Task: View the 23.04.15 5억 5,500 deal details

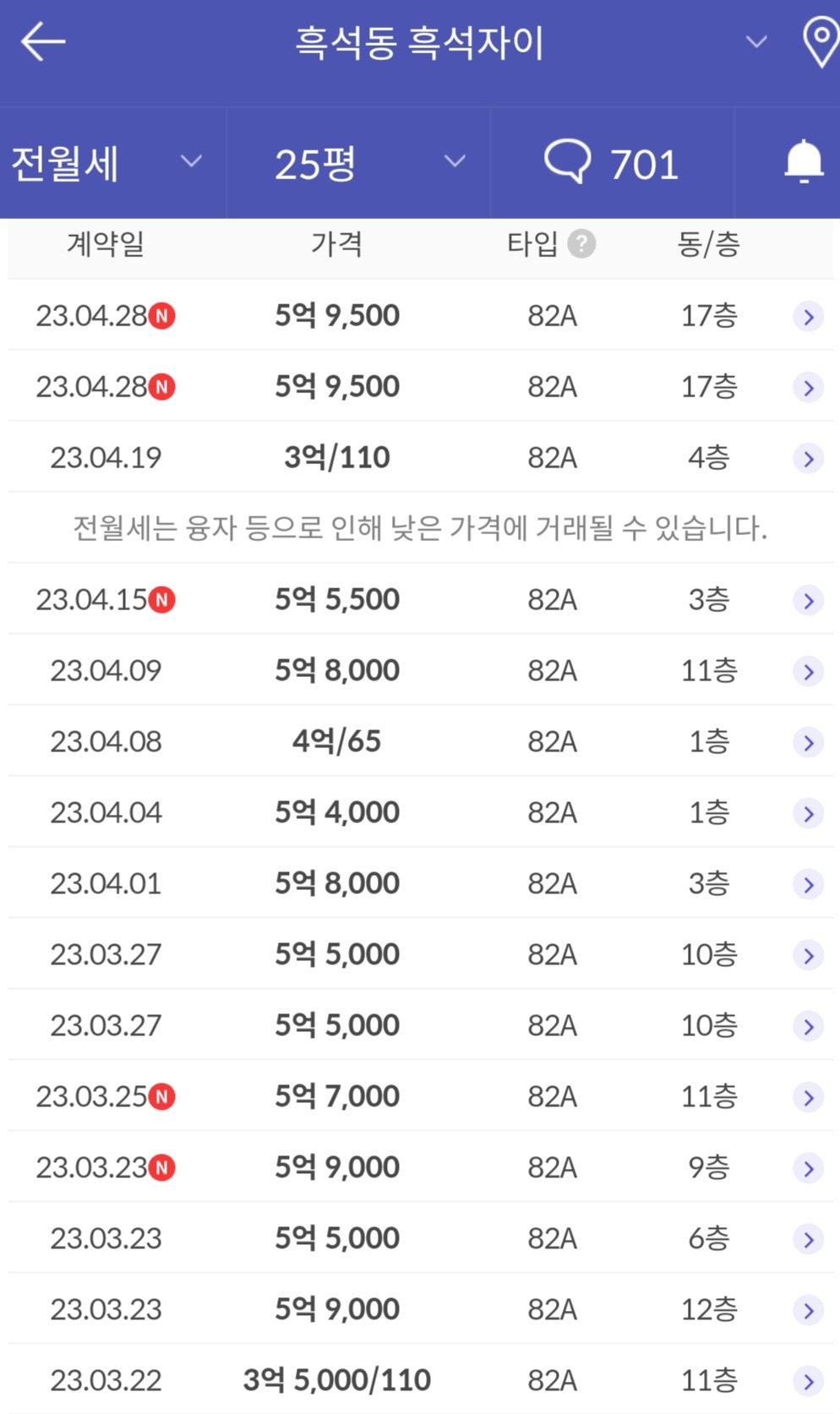Action: click(808, 601)
